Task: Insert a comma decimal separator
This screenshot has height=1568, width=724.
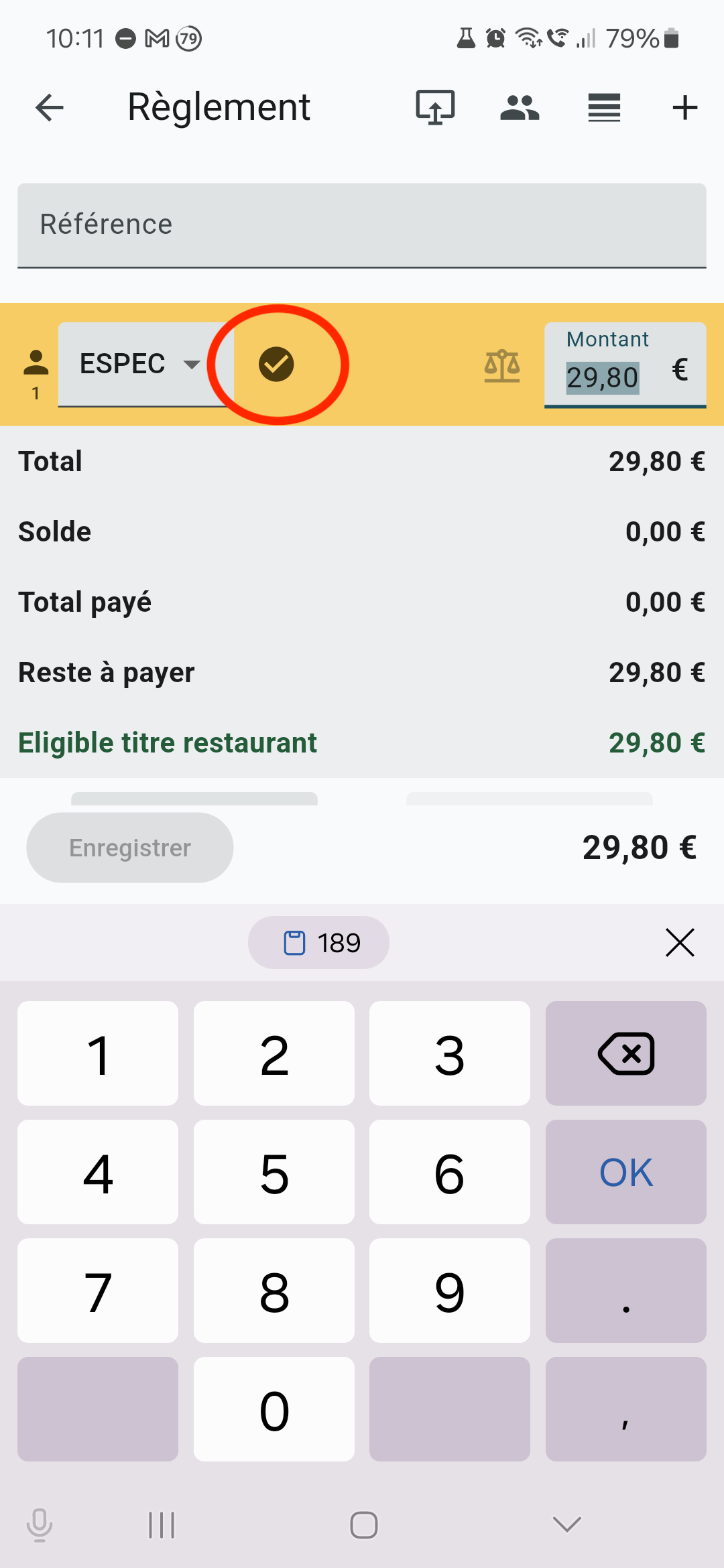Action: [x=626, y=1409]
